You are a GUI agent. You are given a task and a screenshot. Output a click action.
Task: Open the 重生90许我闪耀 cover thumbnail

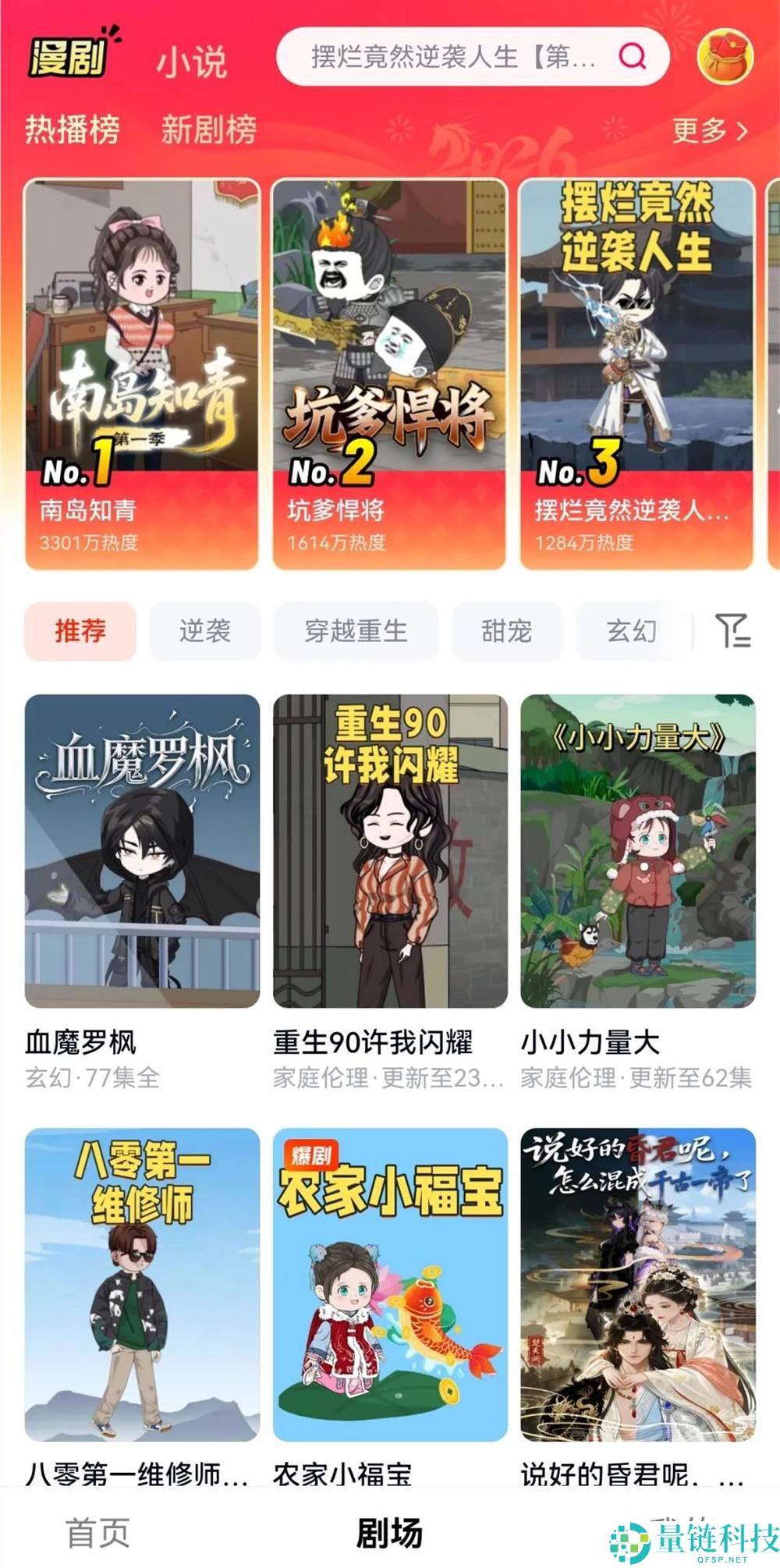tap(390, 850)
